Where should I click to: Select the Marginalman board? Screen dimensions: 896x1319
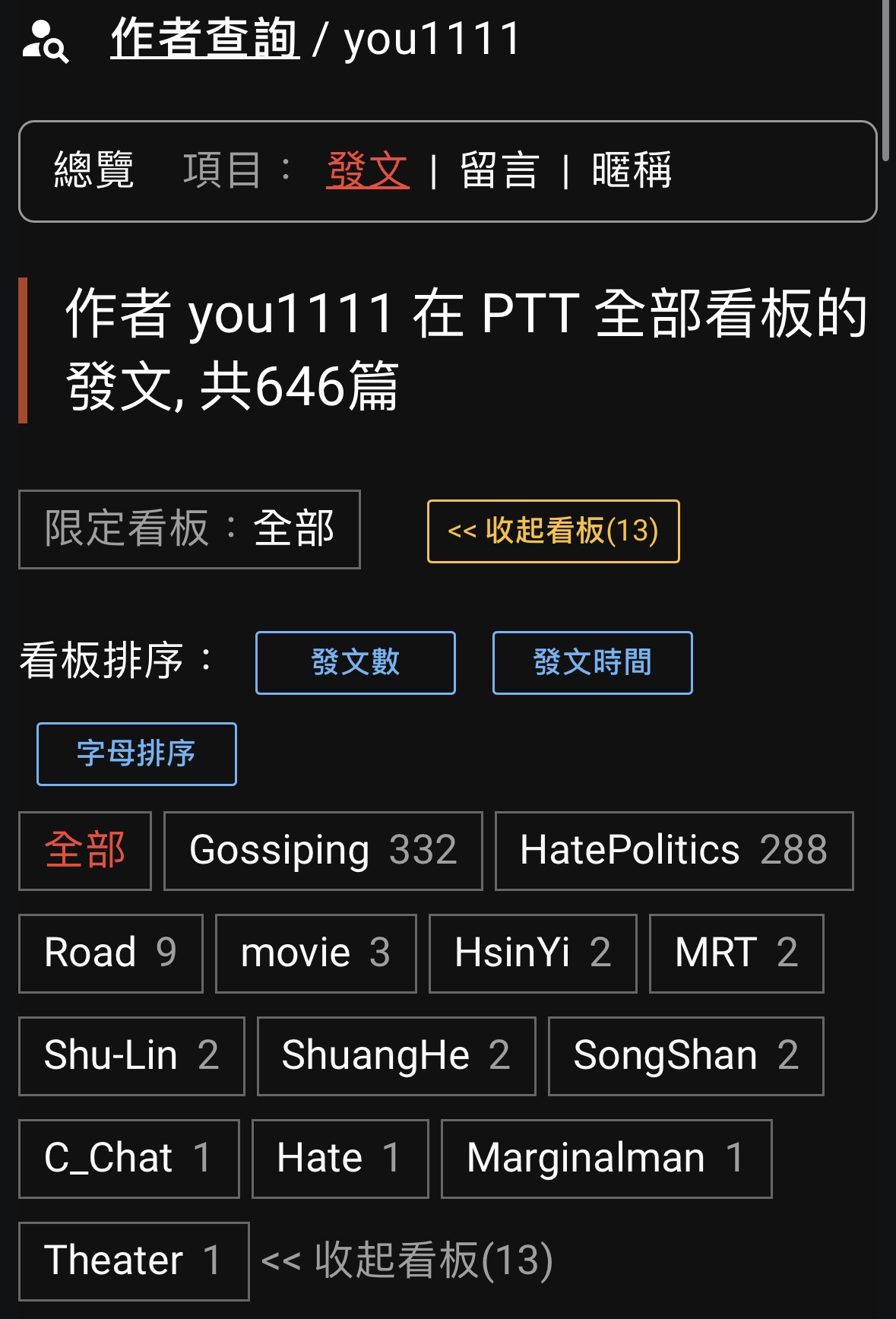click(606, 1158)
